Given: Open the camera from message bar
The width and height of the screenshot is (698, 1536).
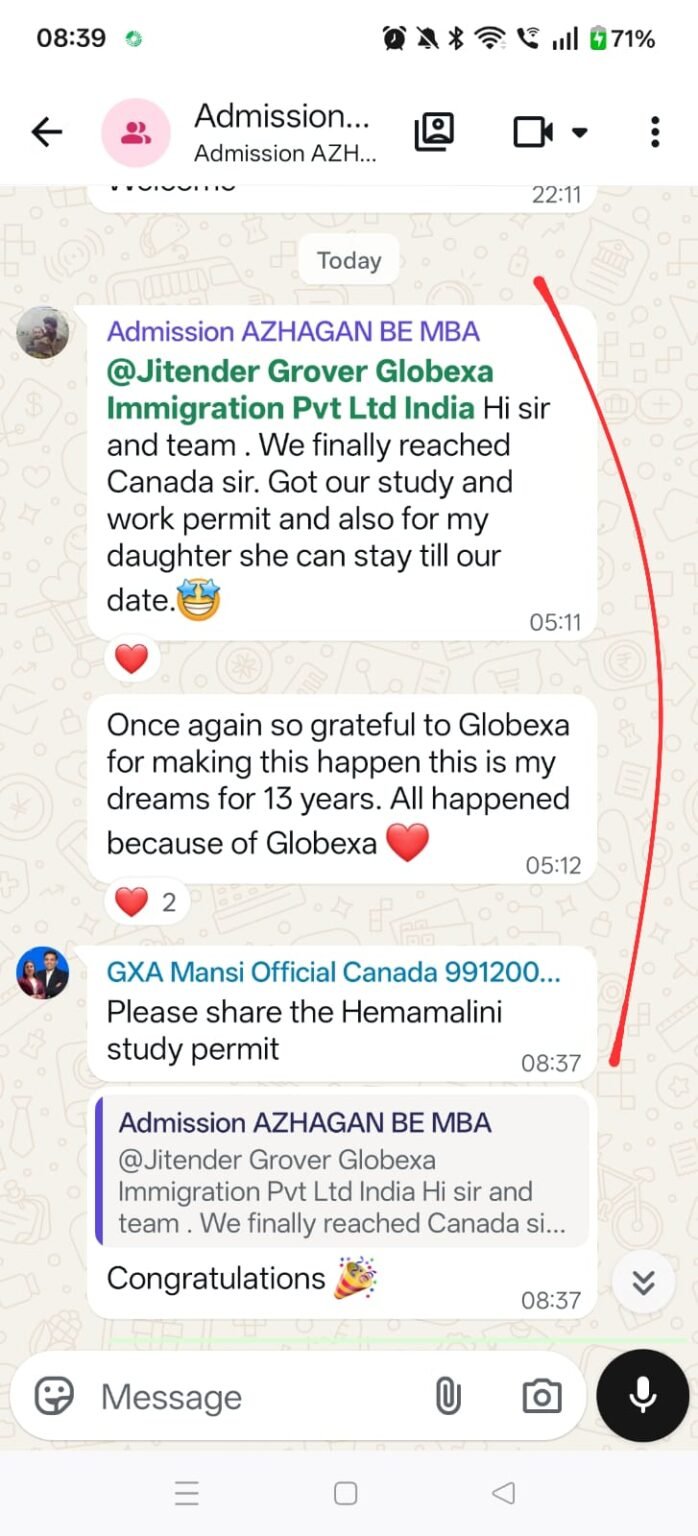Looking at the screenshot, I should 541,1396.
